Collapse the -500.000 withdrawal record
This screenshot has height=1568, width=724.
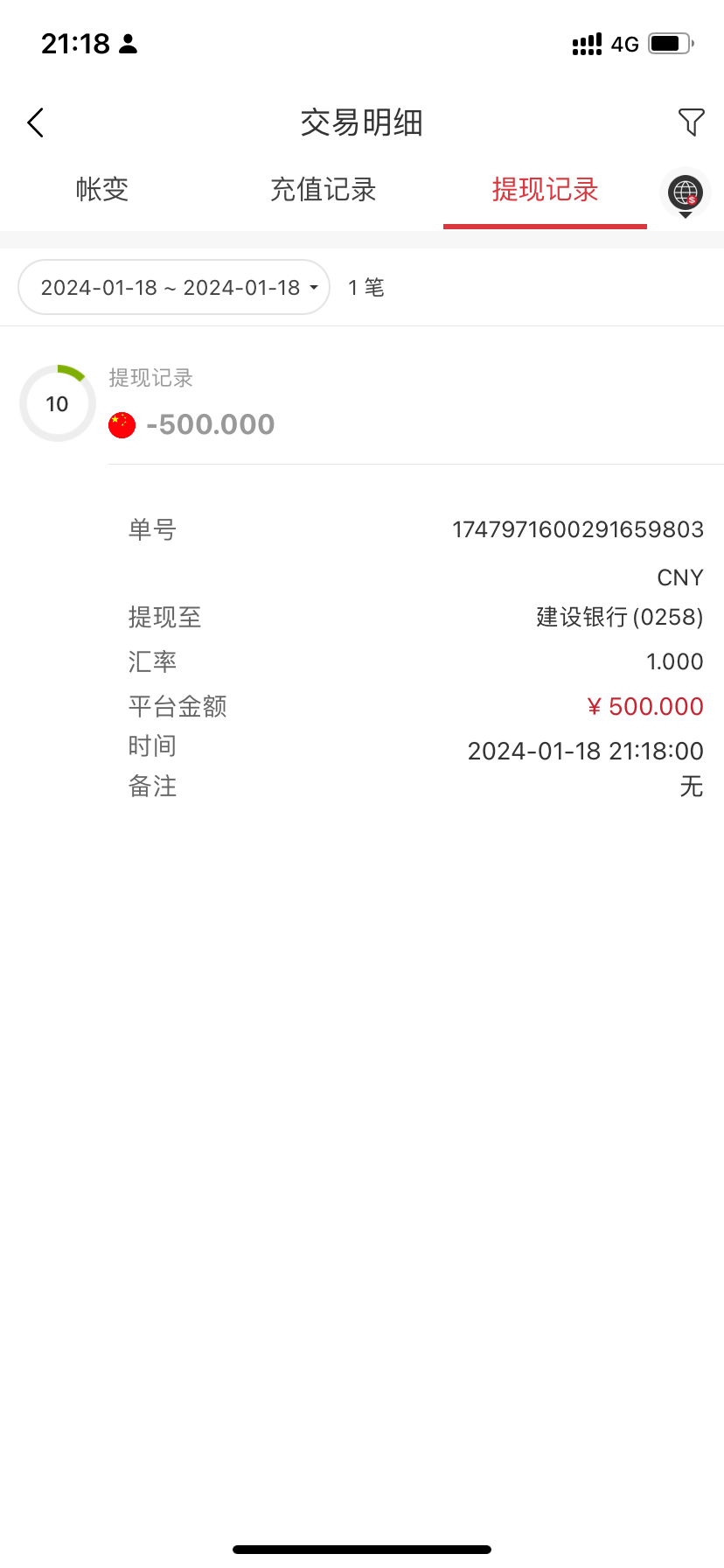click(x=210, y=424)
